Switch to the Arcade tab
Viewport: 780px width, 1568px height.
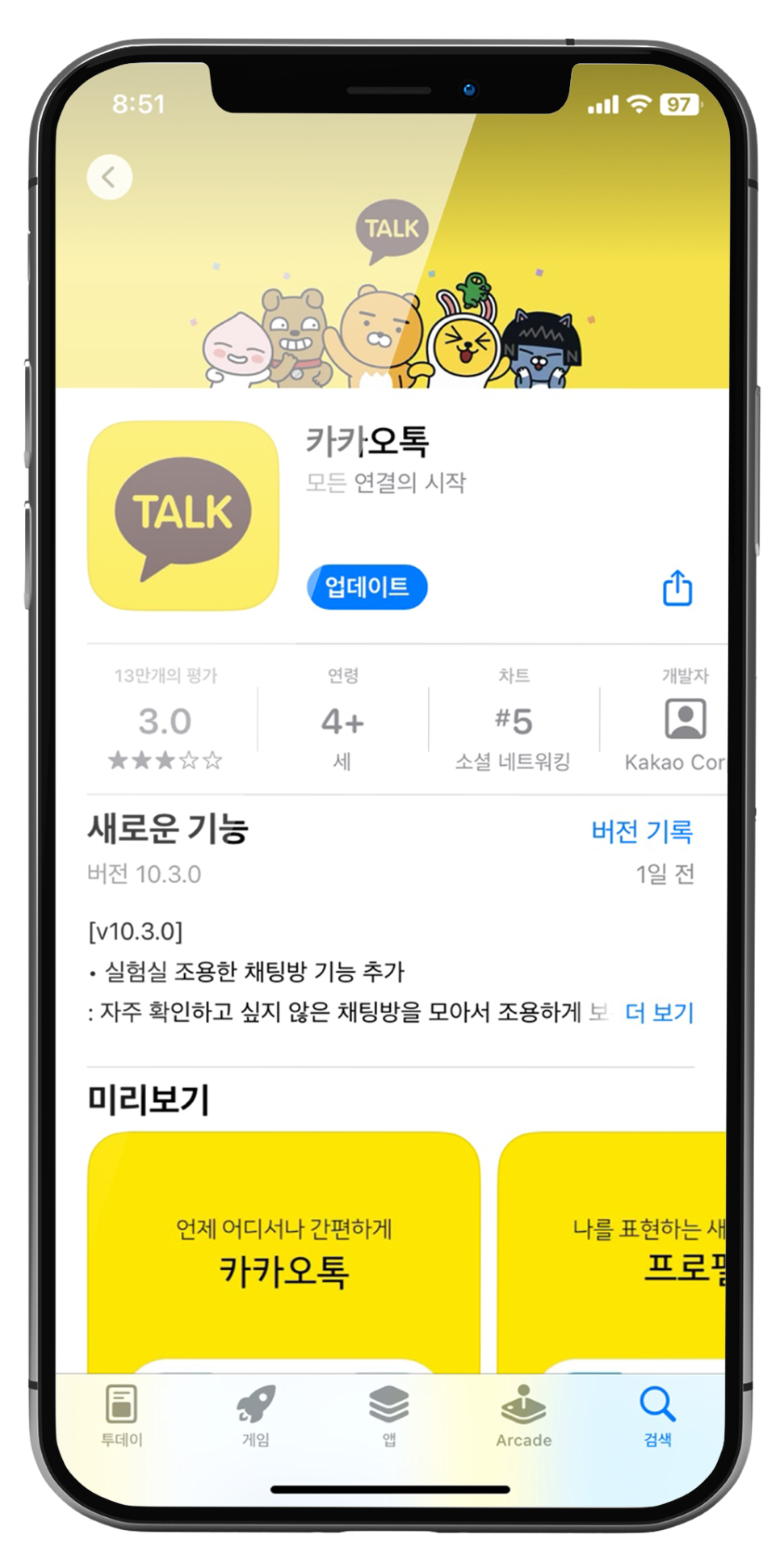pyautogui.click(x=524, y=1415)
